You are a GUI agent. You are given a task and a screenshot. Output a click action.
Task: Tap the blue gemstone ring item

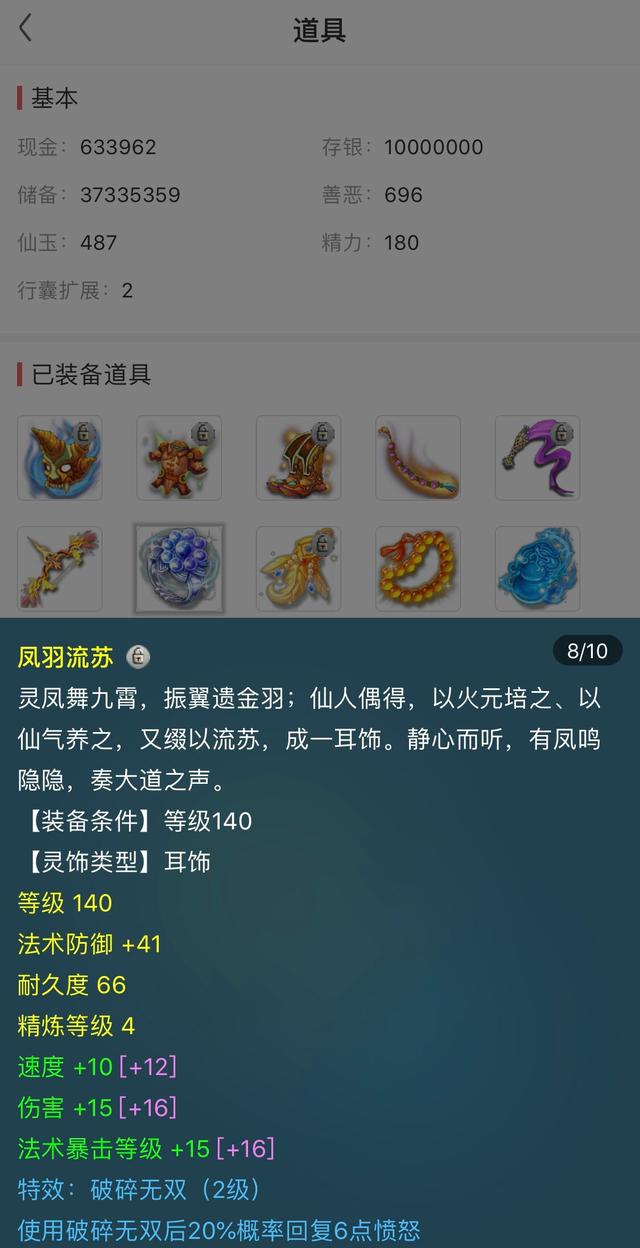click(x=179, y=569)
